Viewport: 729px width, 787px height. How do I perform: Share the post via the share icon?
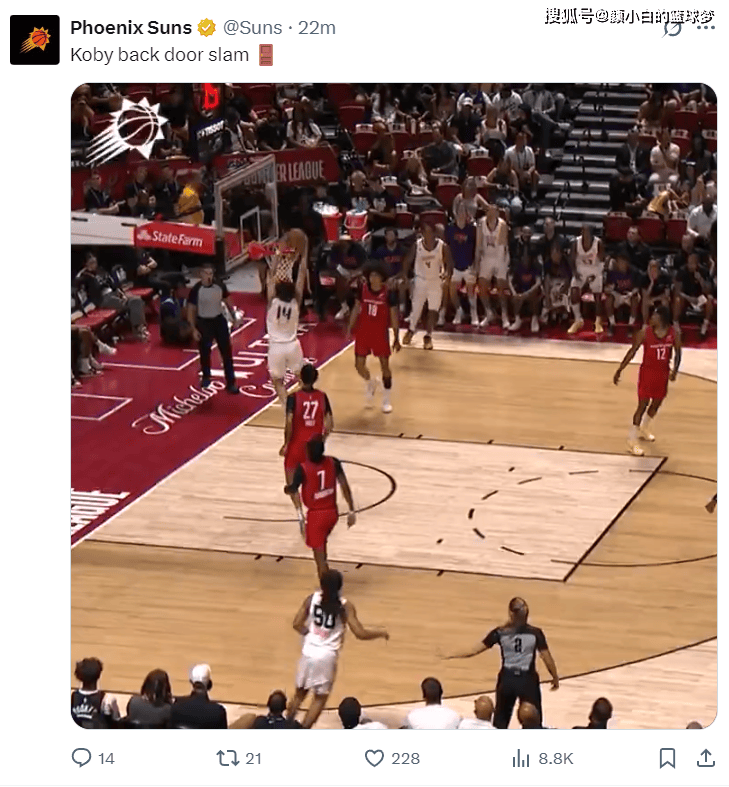(705, 758)
